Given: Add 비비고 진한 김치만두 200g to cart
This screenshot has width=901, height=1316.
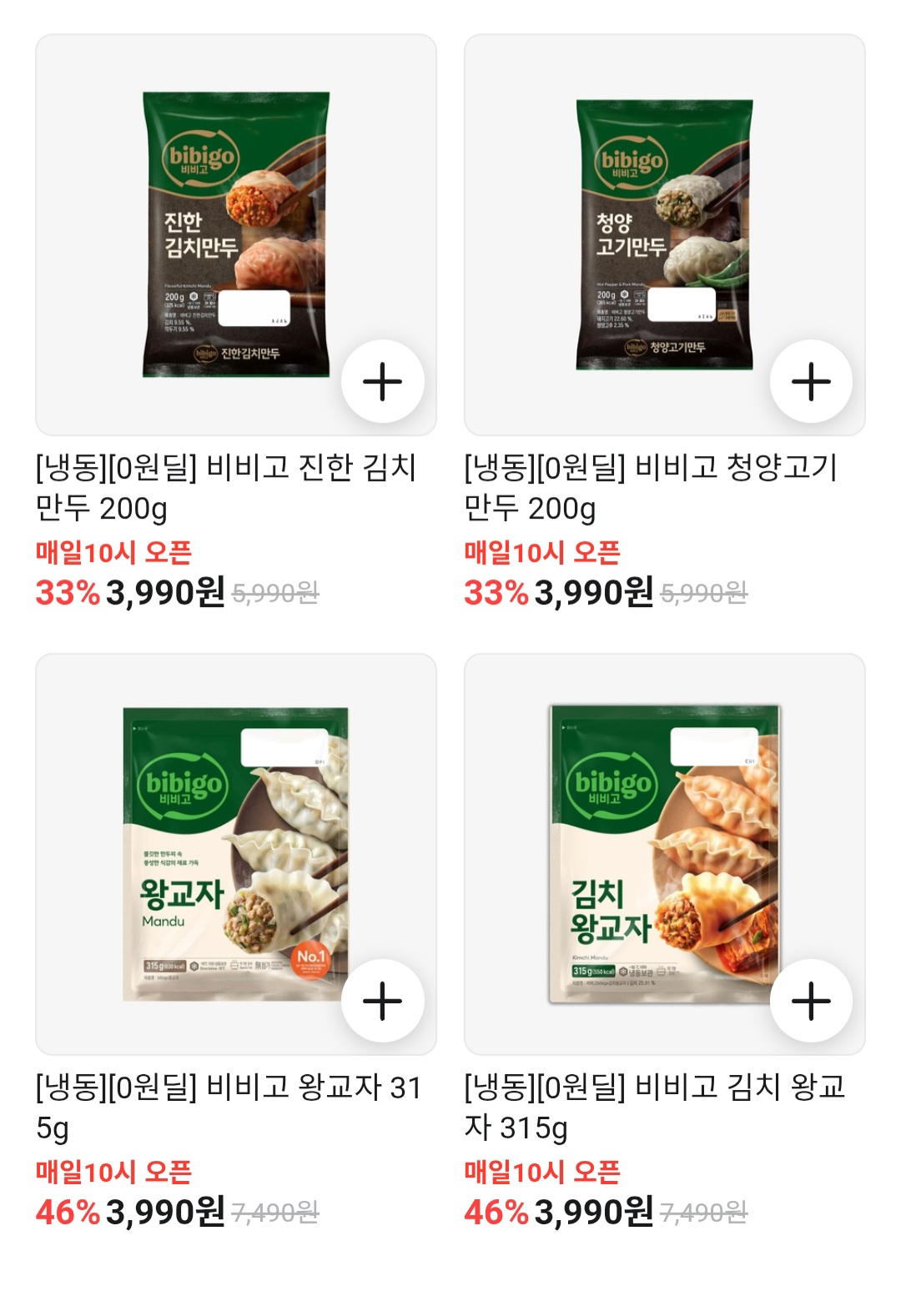Looking at the screenshot, I should [383, 382].
